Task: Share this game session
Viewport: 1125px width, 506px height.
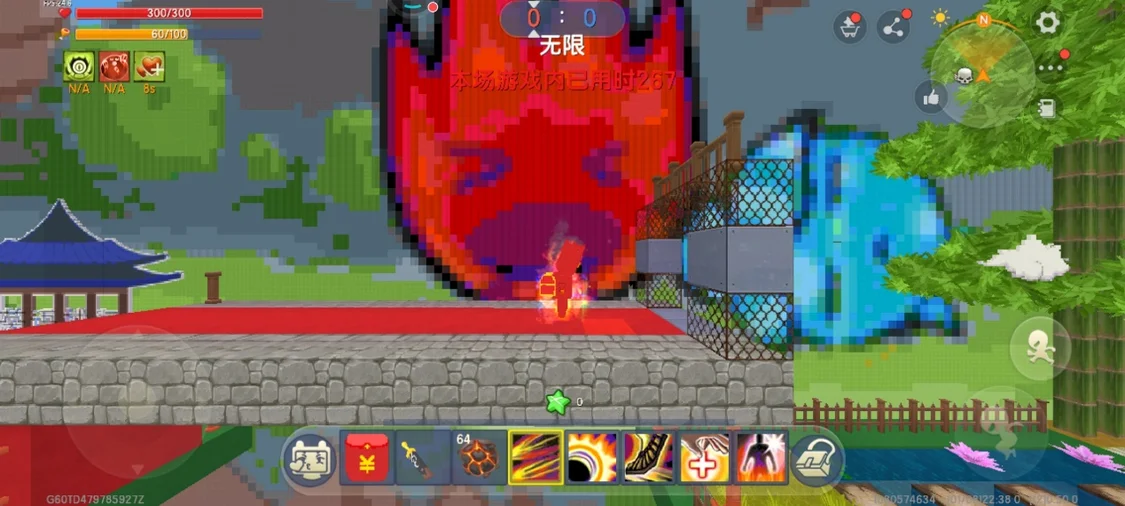Action: tap(893, 26)
